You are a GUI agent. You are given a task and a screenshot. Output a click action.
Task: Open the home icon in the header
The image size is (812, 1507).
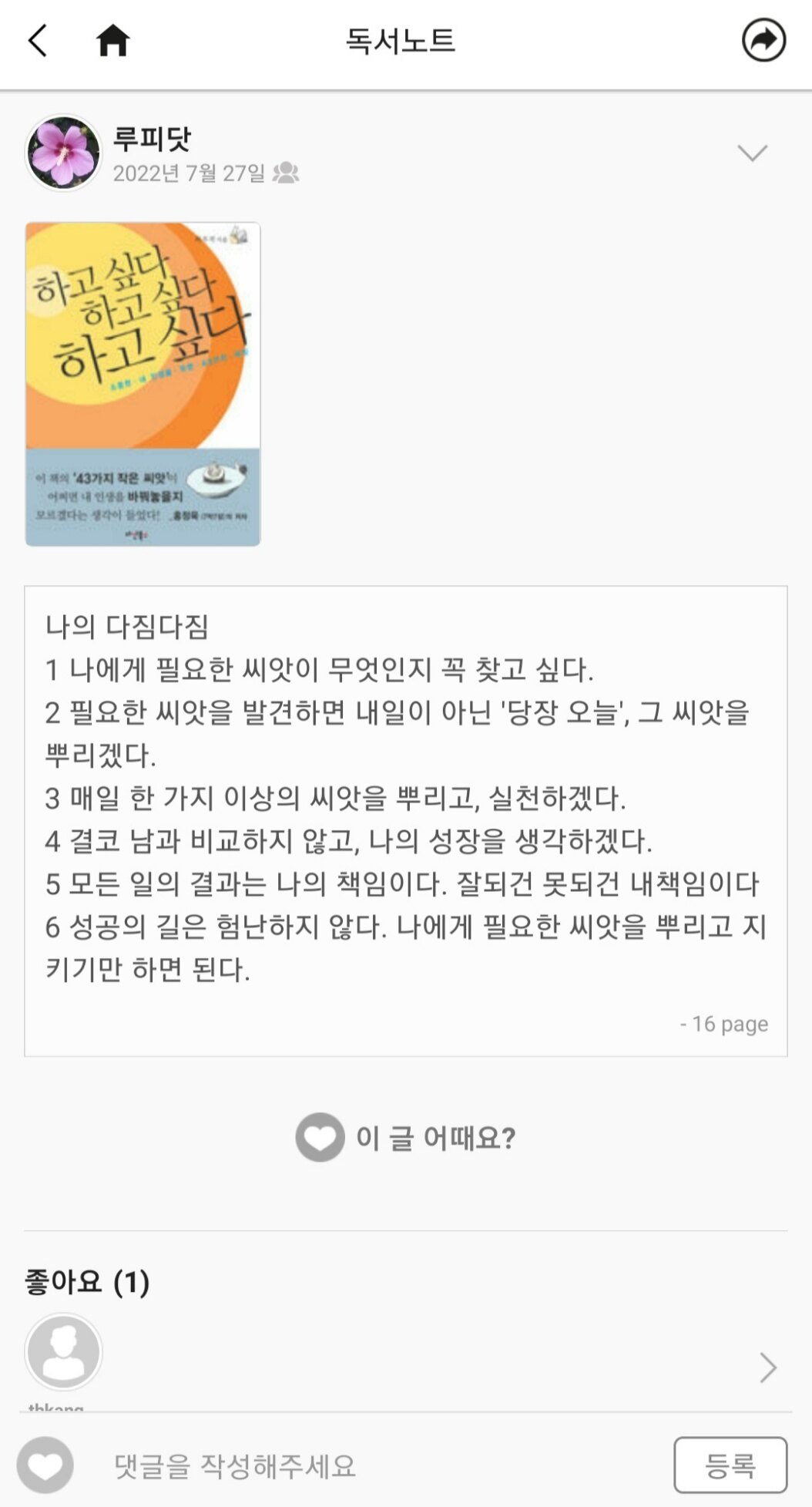point(112,41)
